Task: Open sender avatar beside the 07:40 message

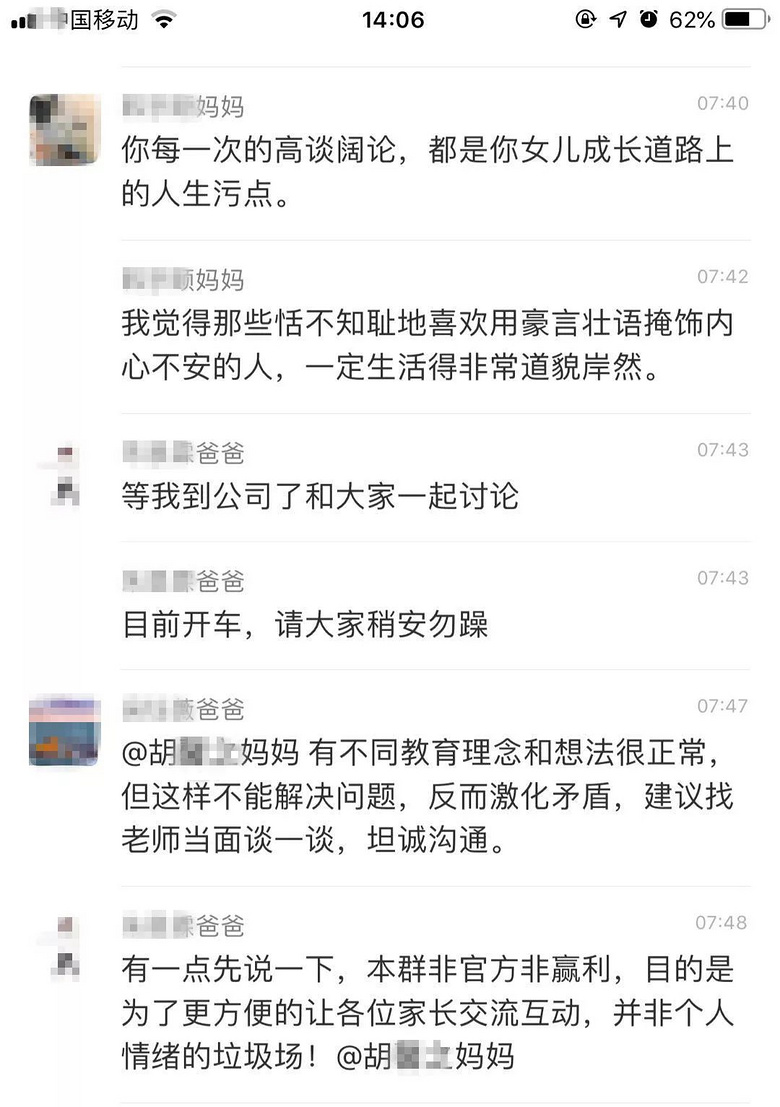Action: point(64,130)
